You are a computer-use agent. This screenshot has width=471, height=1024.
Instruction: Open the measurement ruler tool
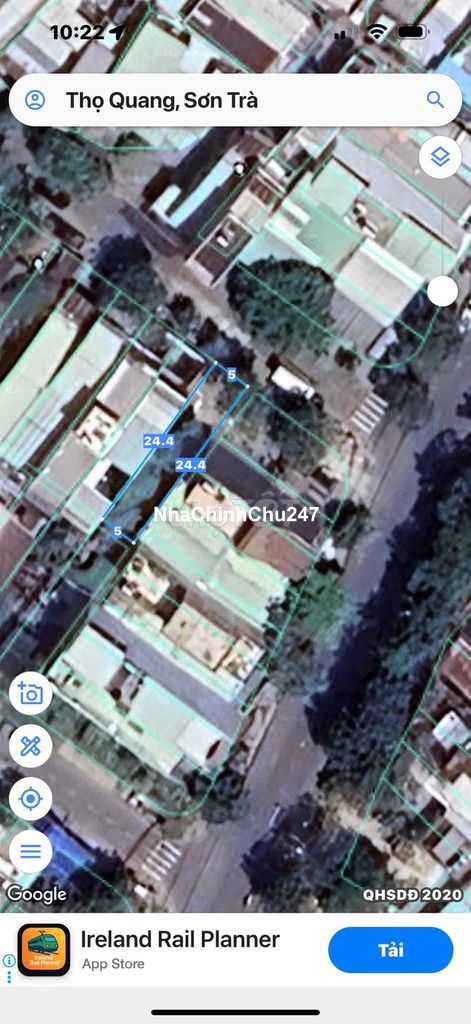pos(31,746)
